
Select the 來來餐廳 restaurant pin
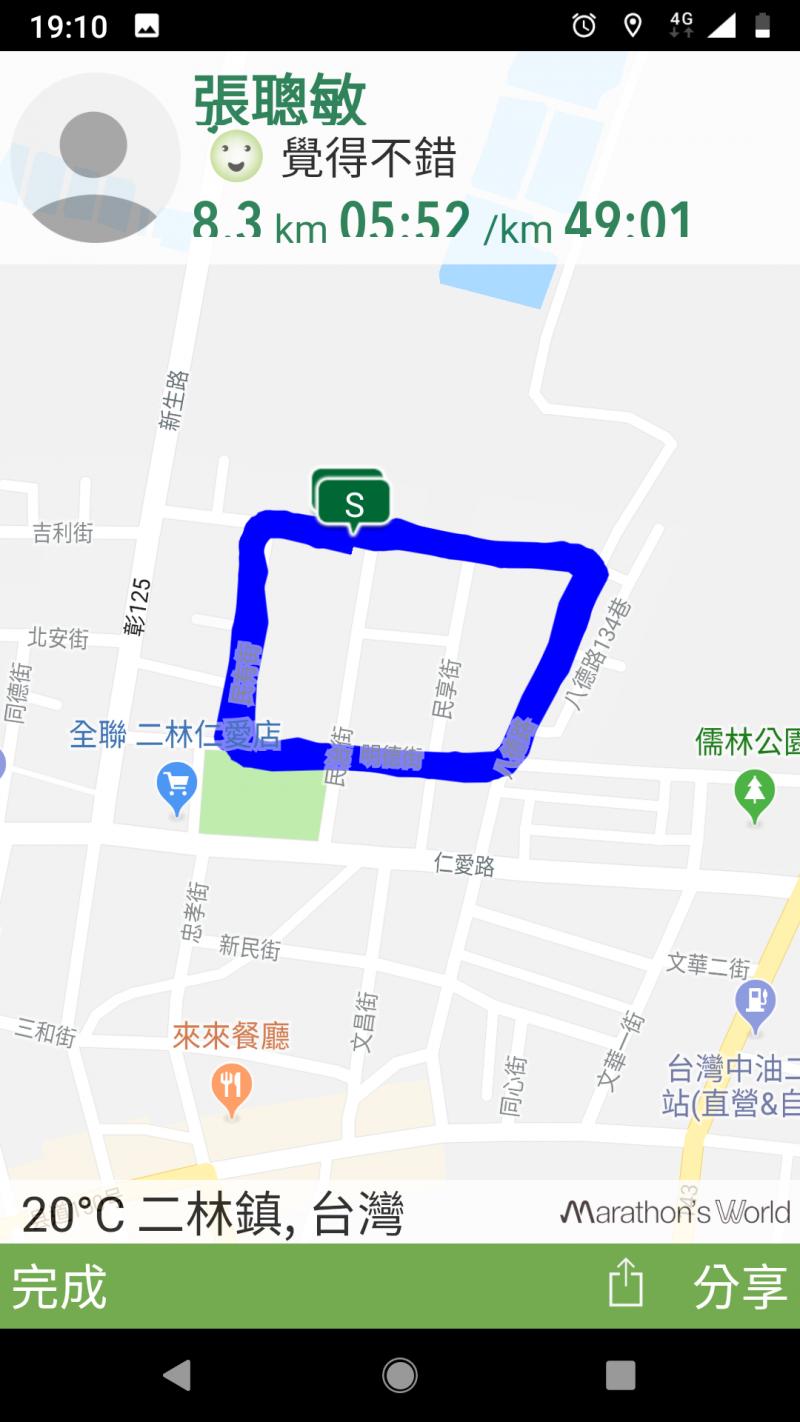tap(231, 1087)
